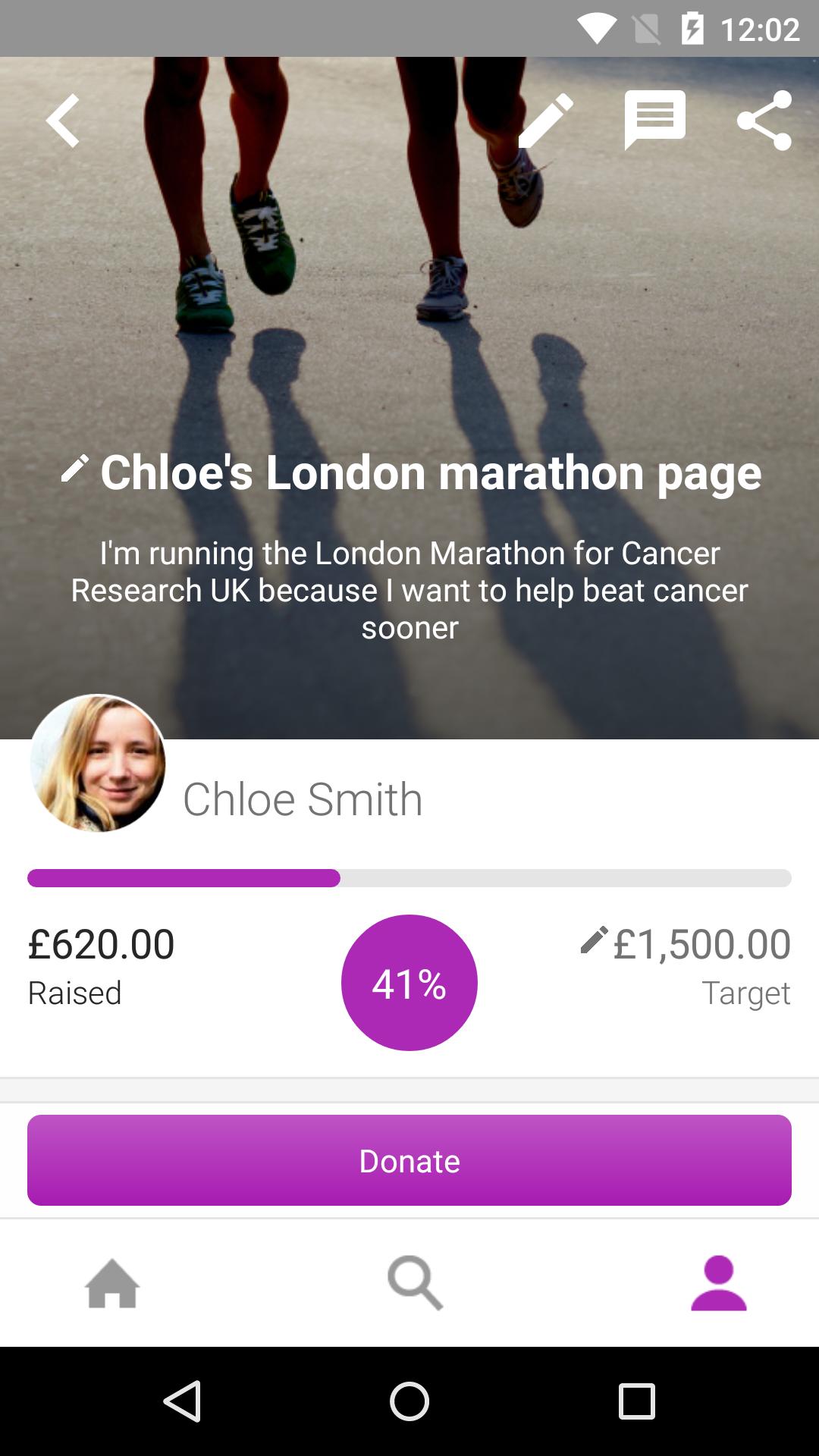Tap the title Chloe's London marathon page
Image resolution: width=819 pixels, height=1456 pixels.
431,472
